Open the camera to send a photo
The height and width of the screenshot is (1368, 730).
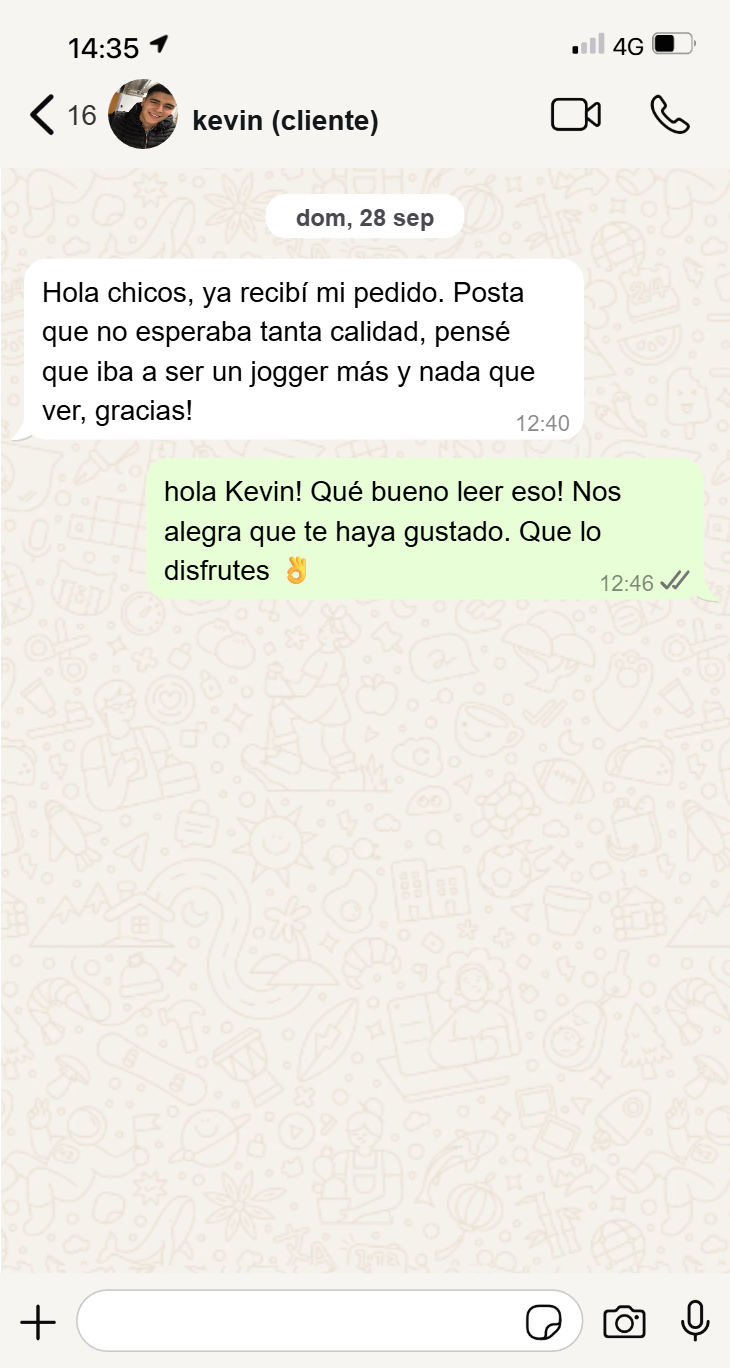click(x=624, y=1322)
